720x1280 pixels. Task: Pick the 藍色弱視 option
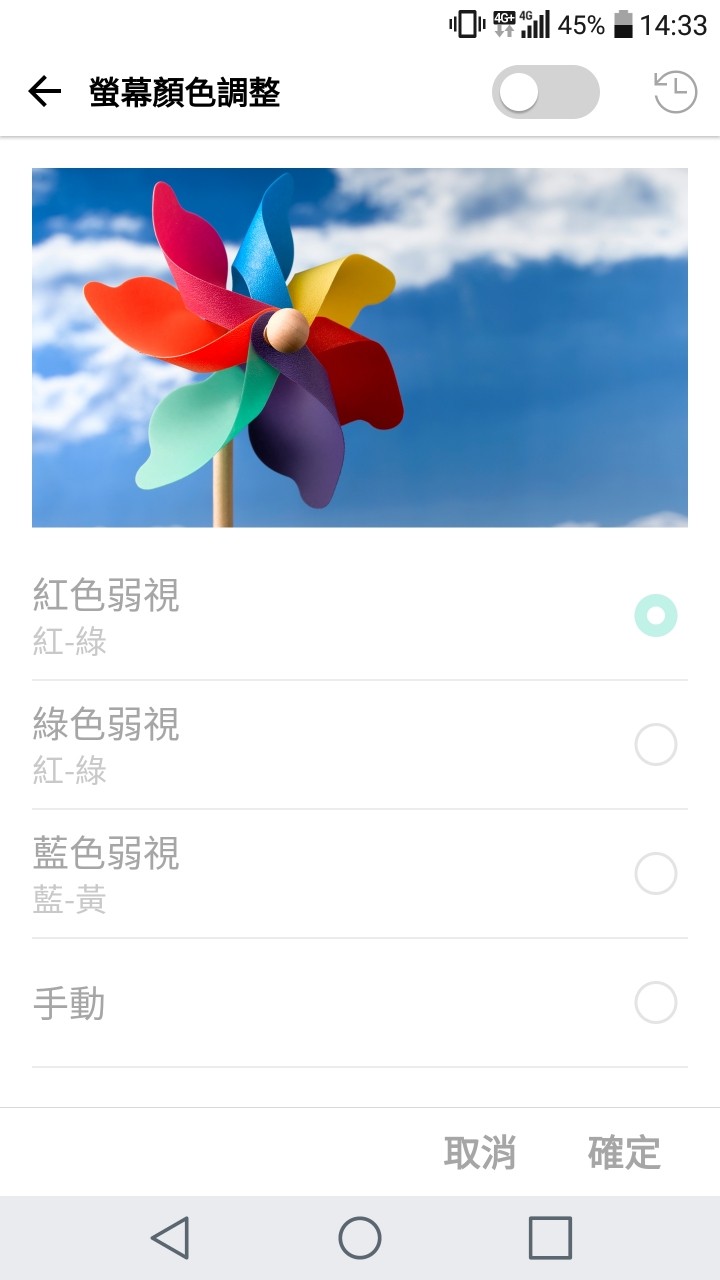[x=655, y=874]
